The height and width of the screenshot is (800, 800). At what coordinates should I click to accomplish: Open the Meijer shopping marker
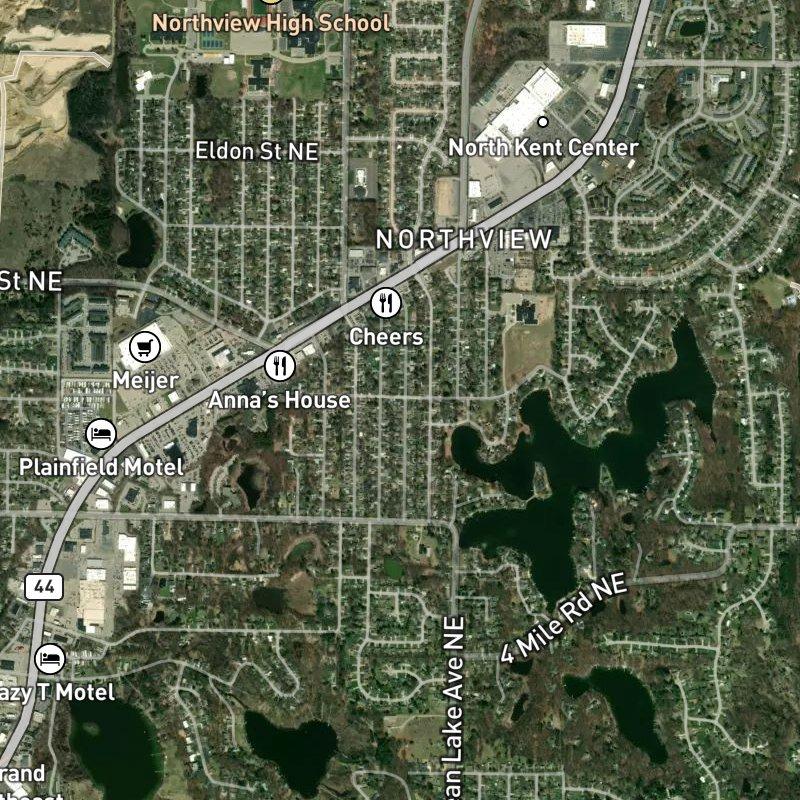(146, 347)
